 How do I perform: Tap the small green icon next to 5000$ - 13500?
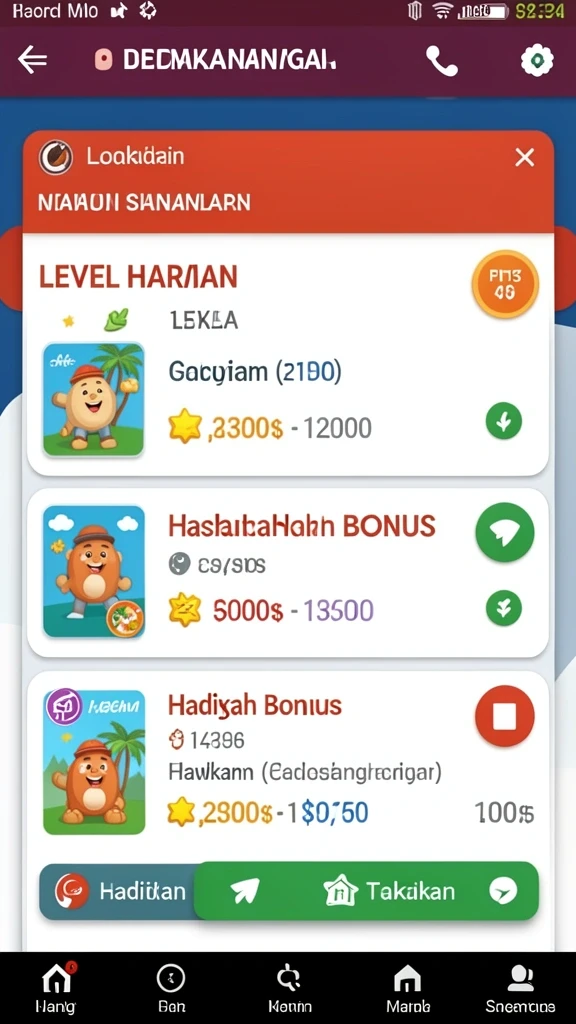(504, 609)
